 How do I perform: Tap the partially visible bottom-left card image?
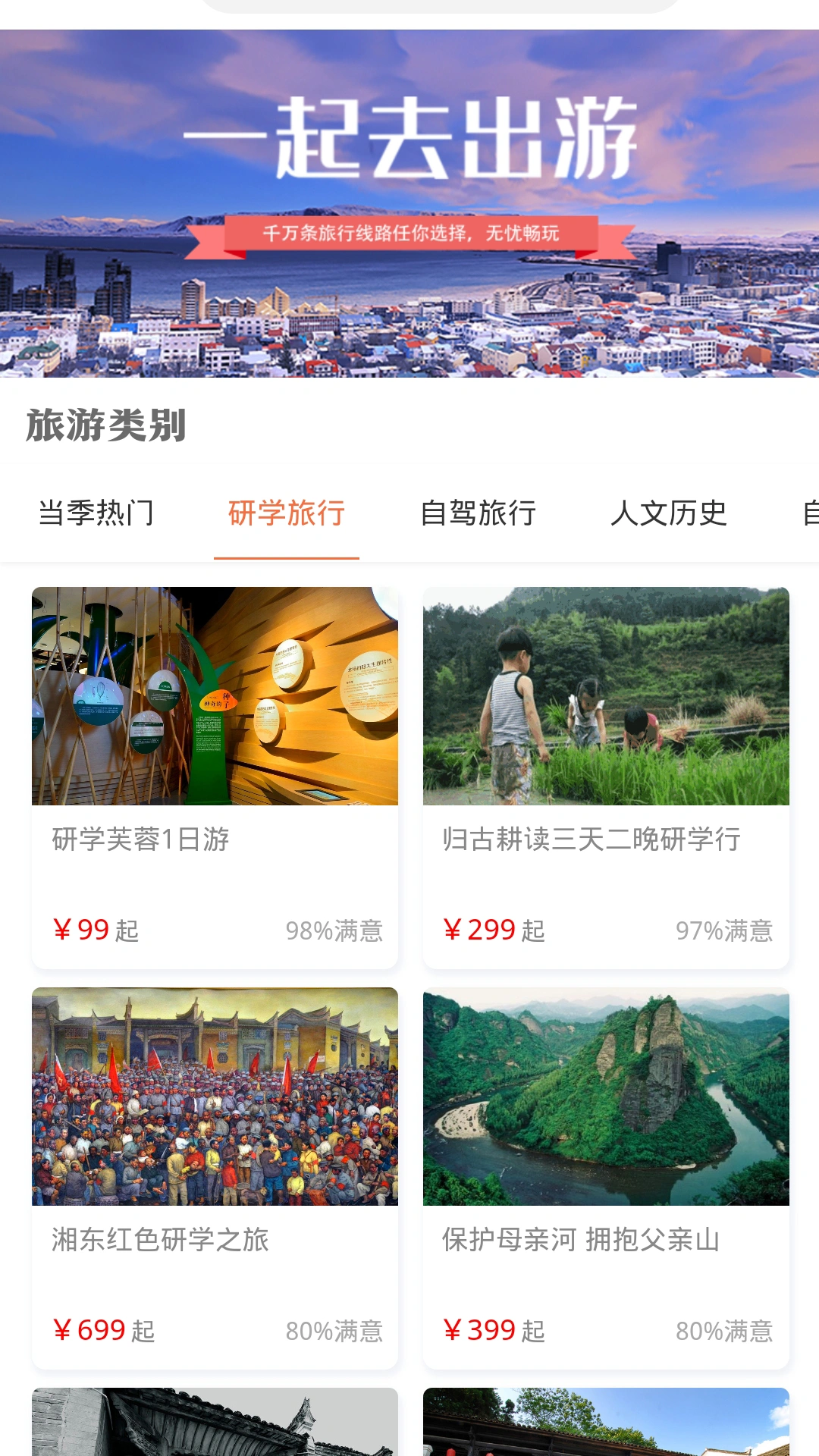[212, 1426]
